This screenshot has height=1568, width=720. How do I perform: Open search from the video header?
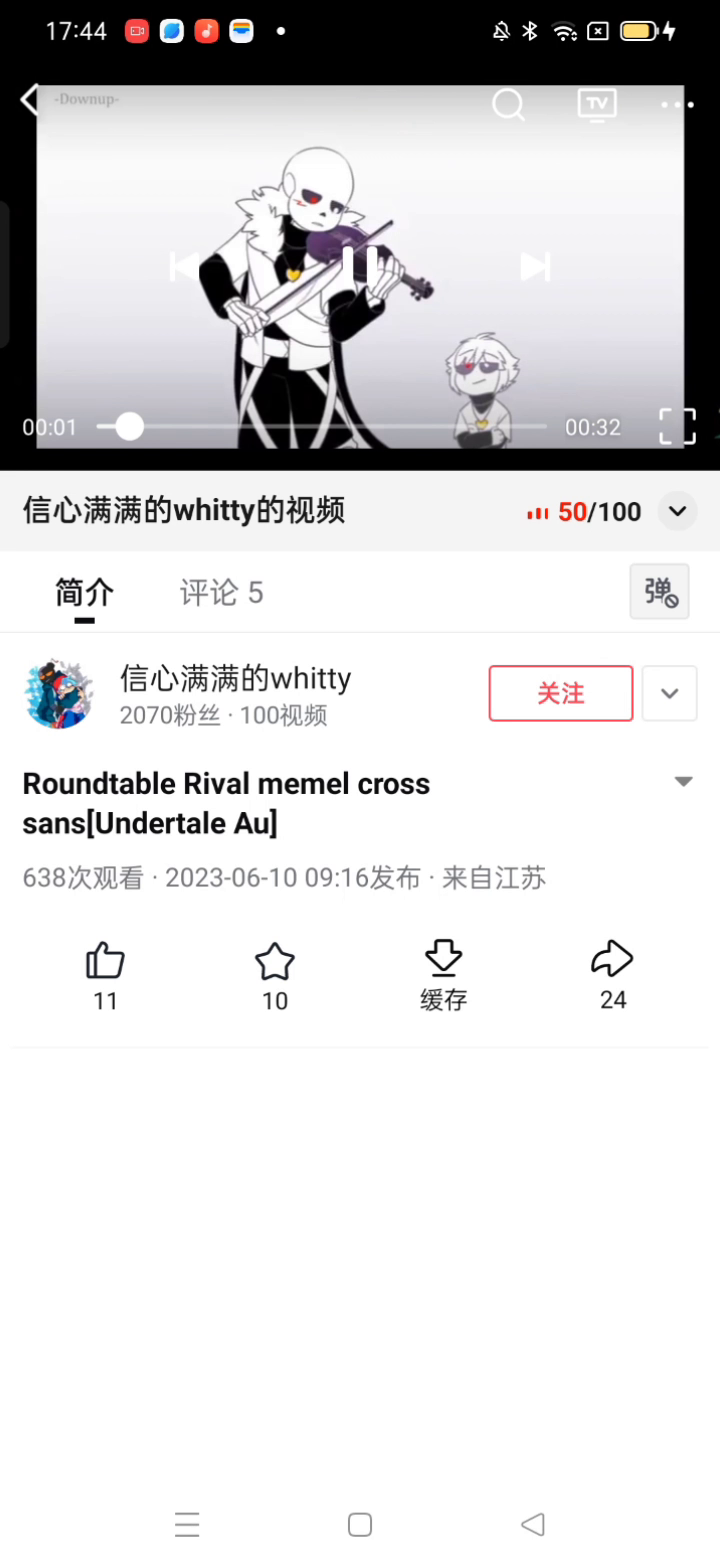[508, 104]
